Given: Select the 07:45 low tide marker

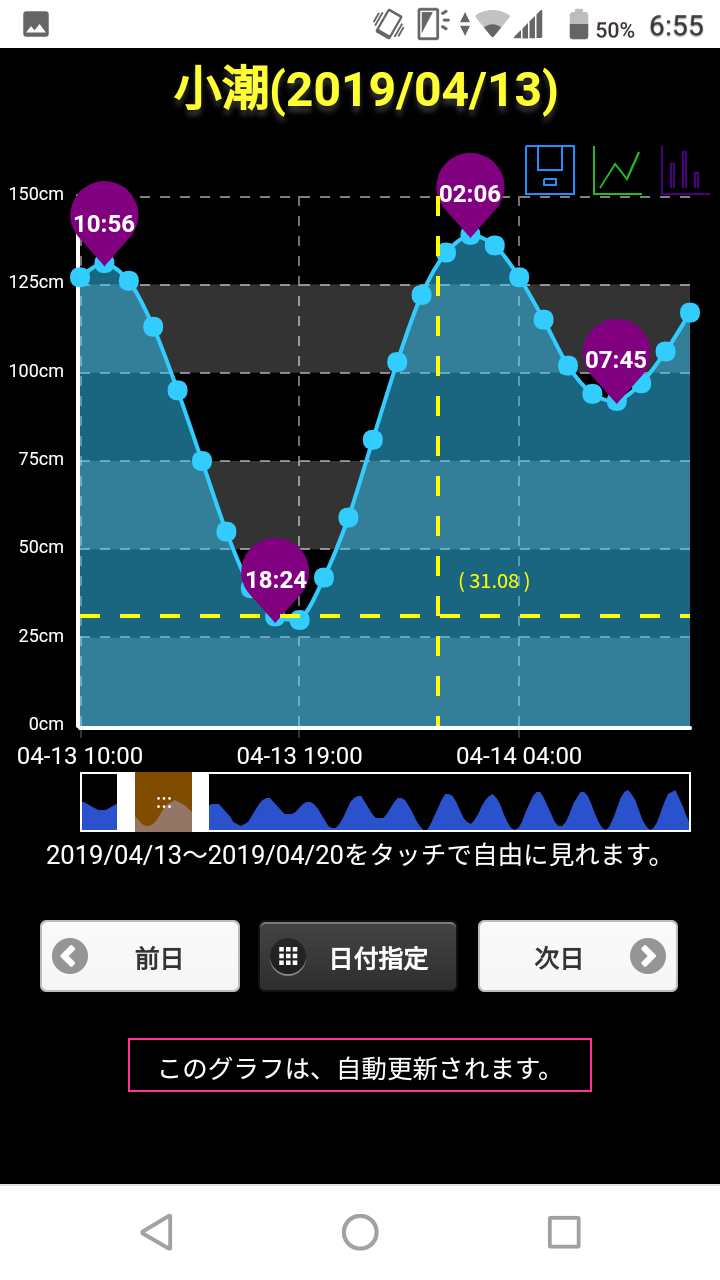Looking at the screenshot, I should [x=616, y=360].
